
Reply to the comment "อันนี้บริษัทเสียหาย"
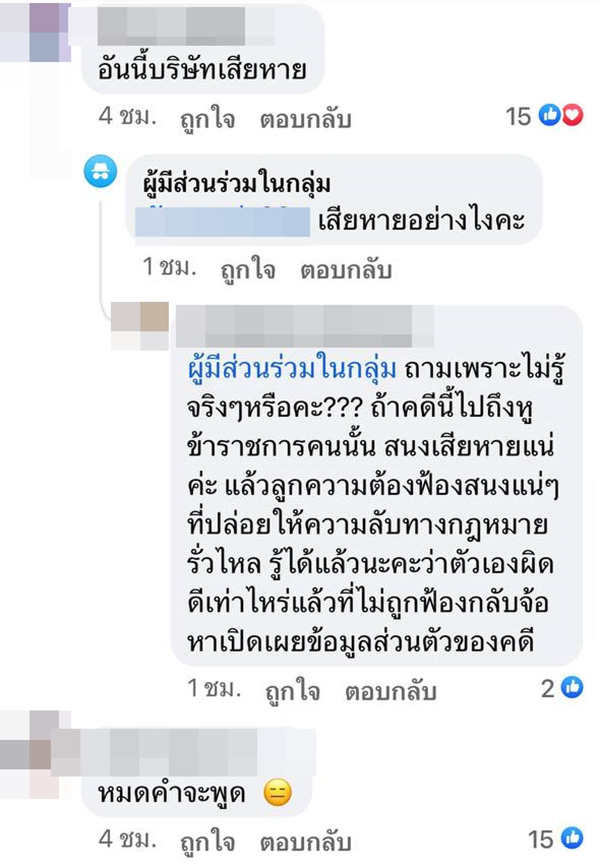pos(306,119)
